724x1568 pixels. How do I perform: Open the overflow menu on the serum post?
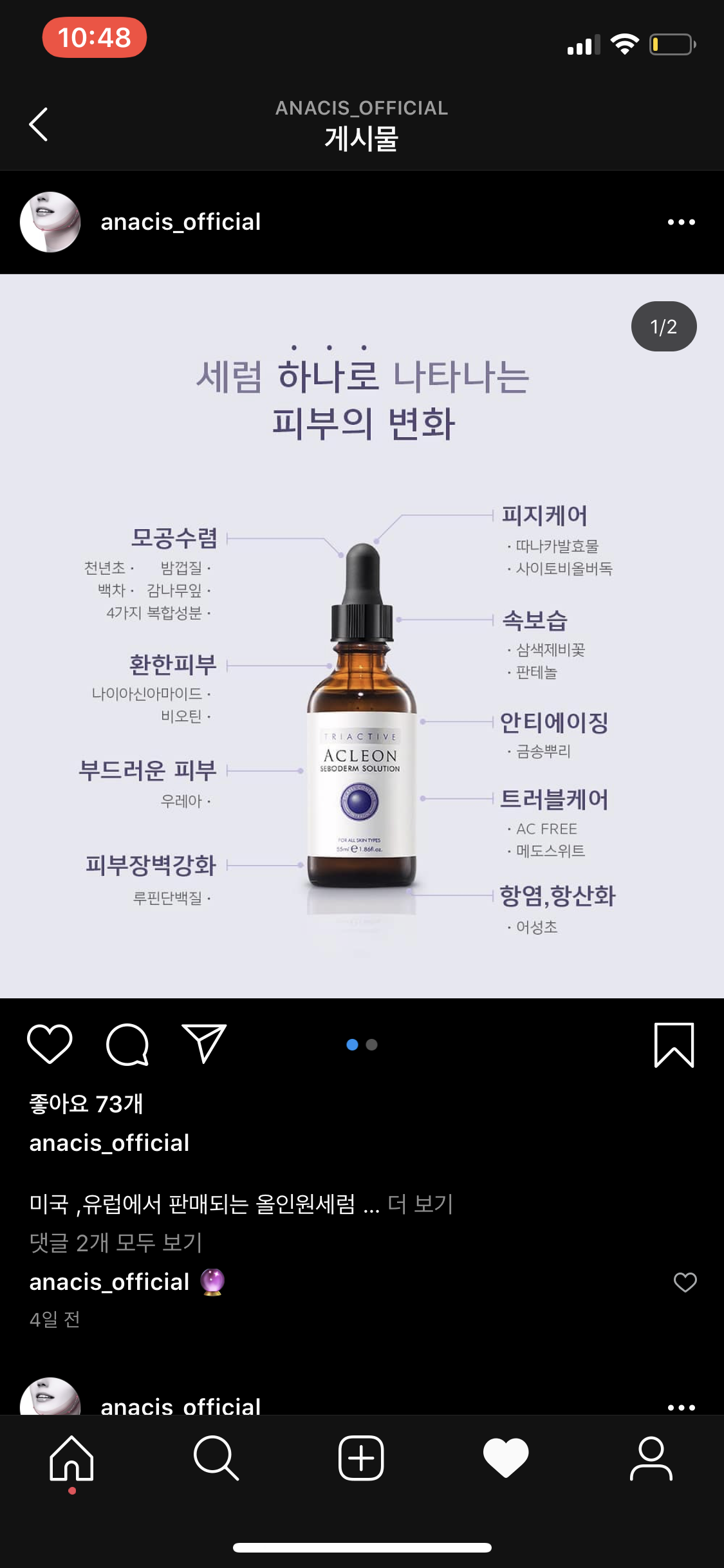click(681, 222)
